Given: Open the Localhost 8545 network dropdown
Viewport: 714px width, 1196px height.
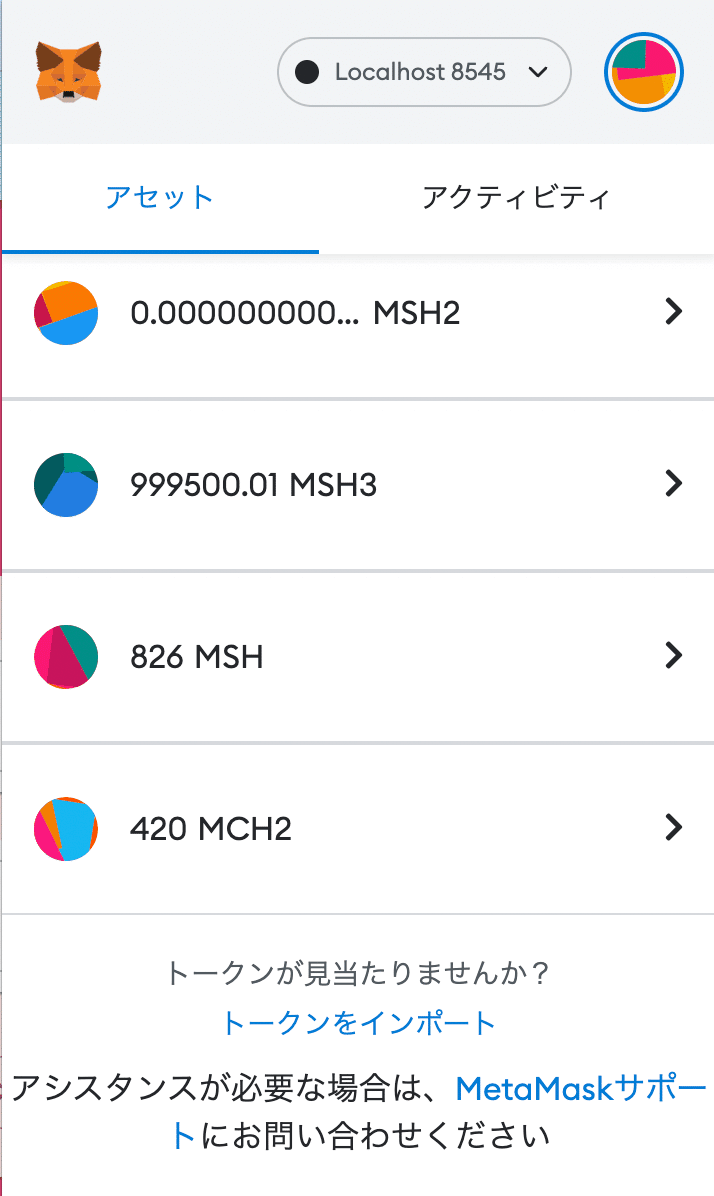Looking at the screenshot, I should 424,72.
